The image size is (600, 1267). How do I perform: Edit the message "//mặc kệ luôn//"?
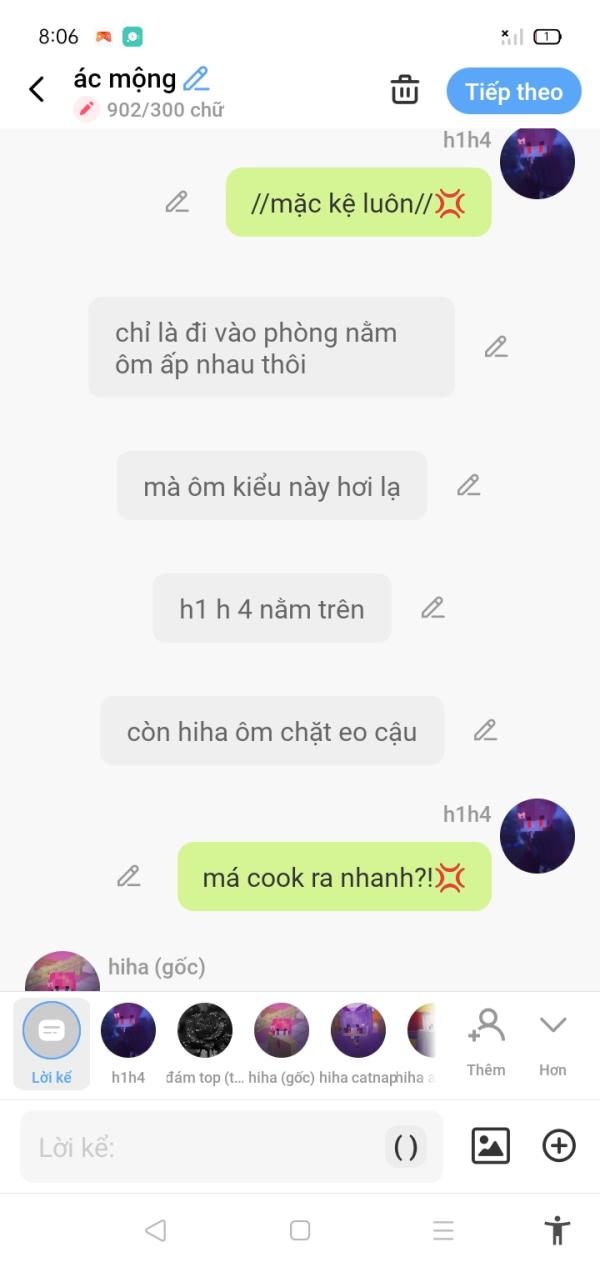[x=177, y=202]
